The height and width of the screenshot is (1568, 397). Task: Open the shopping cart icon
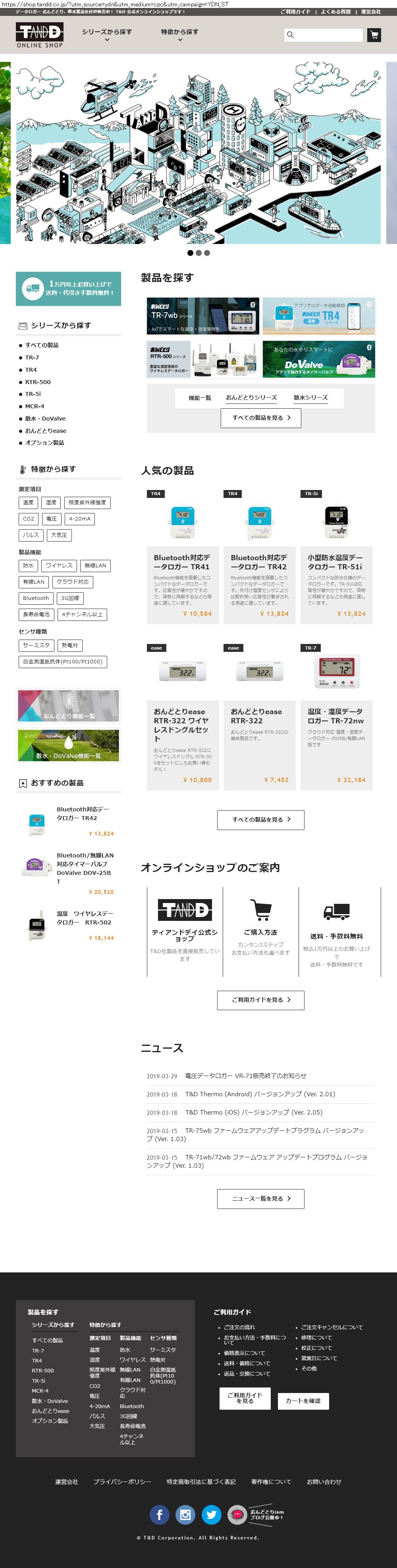(374, 35)
